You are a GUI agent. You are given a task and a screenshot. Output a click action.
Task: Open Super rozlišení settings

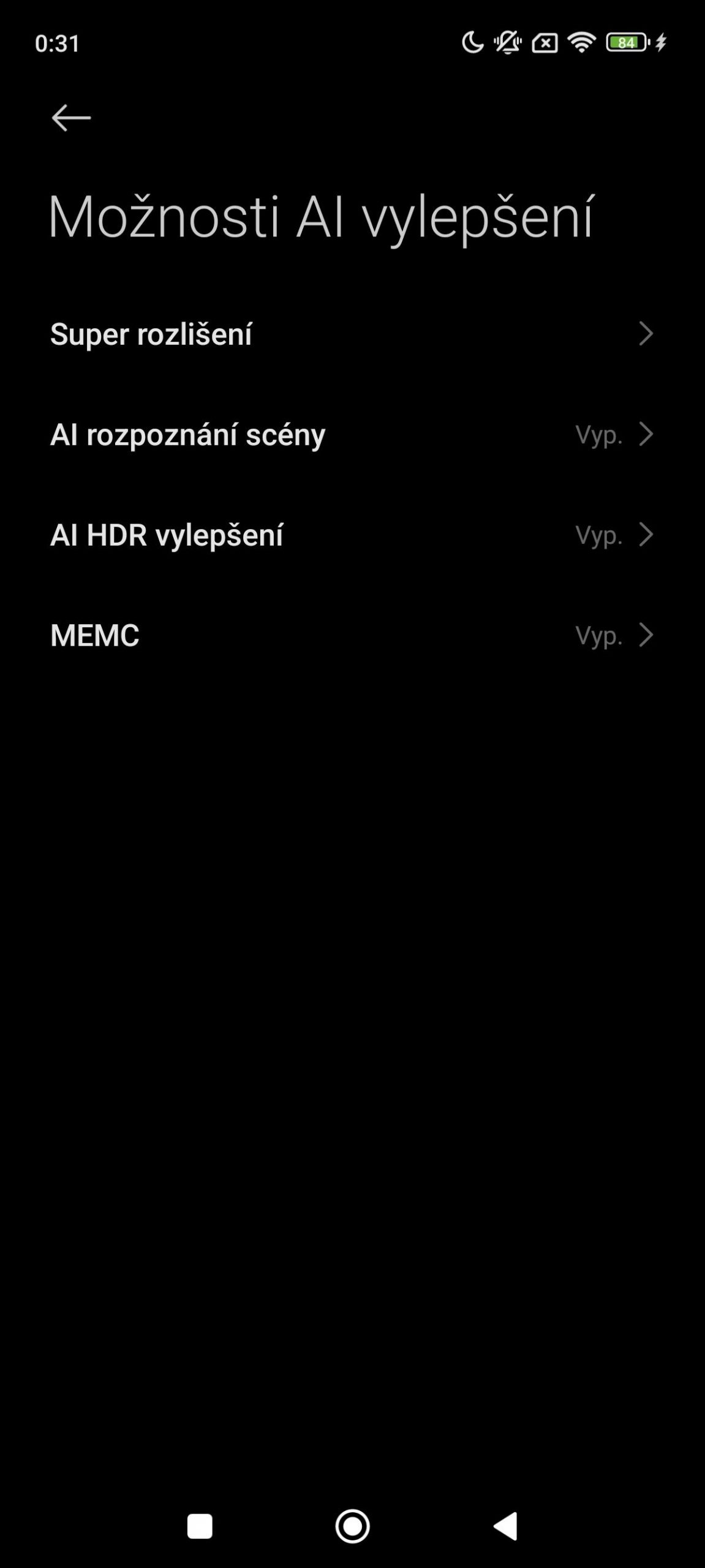click(x=352, y=334)
